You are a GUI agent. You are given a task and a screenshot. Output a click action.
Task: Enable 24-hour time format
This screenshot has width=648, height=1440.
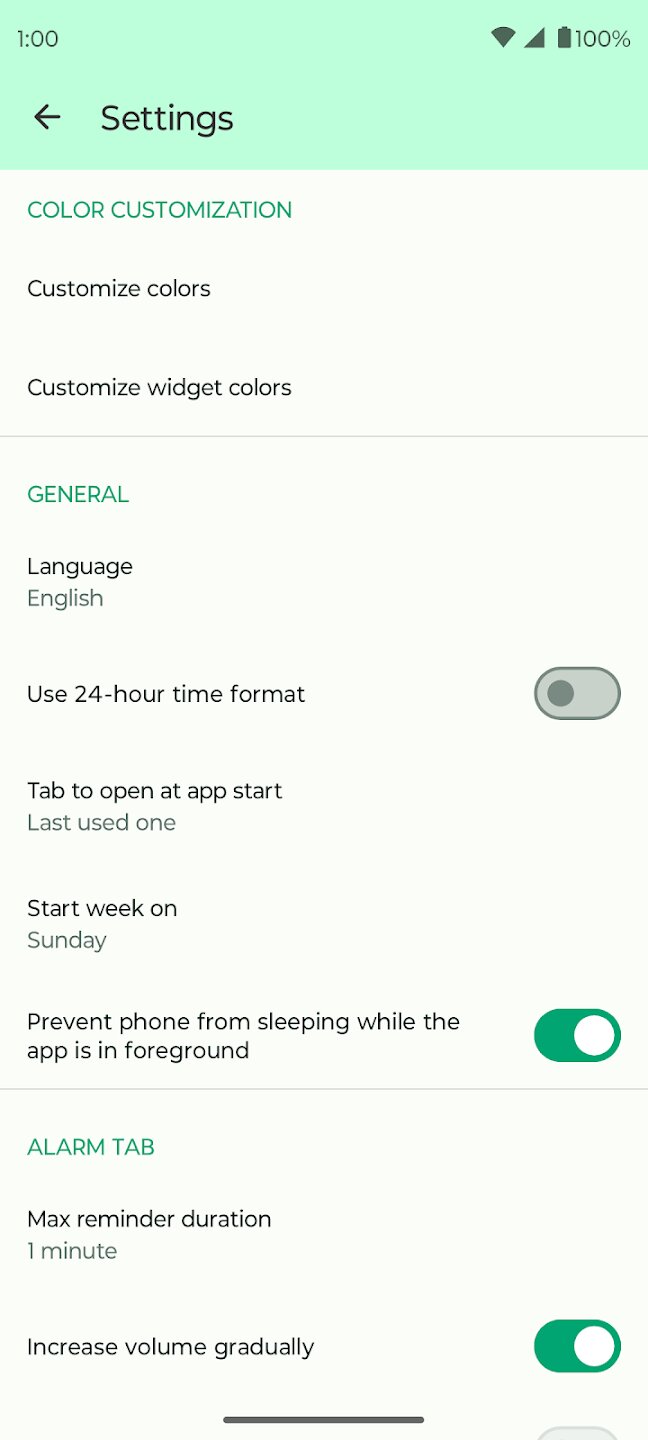577,694
